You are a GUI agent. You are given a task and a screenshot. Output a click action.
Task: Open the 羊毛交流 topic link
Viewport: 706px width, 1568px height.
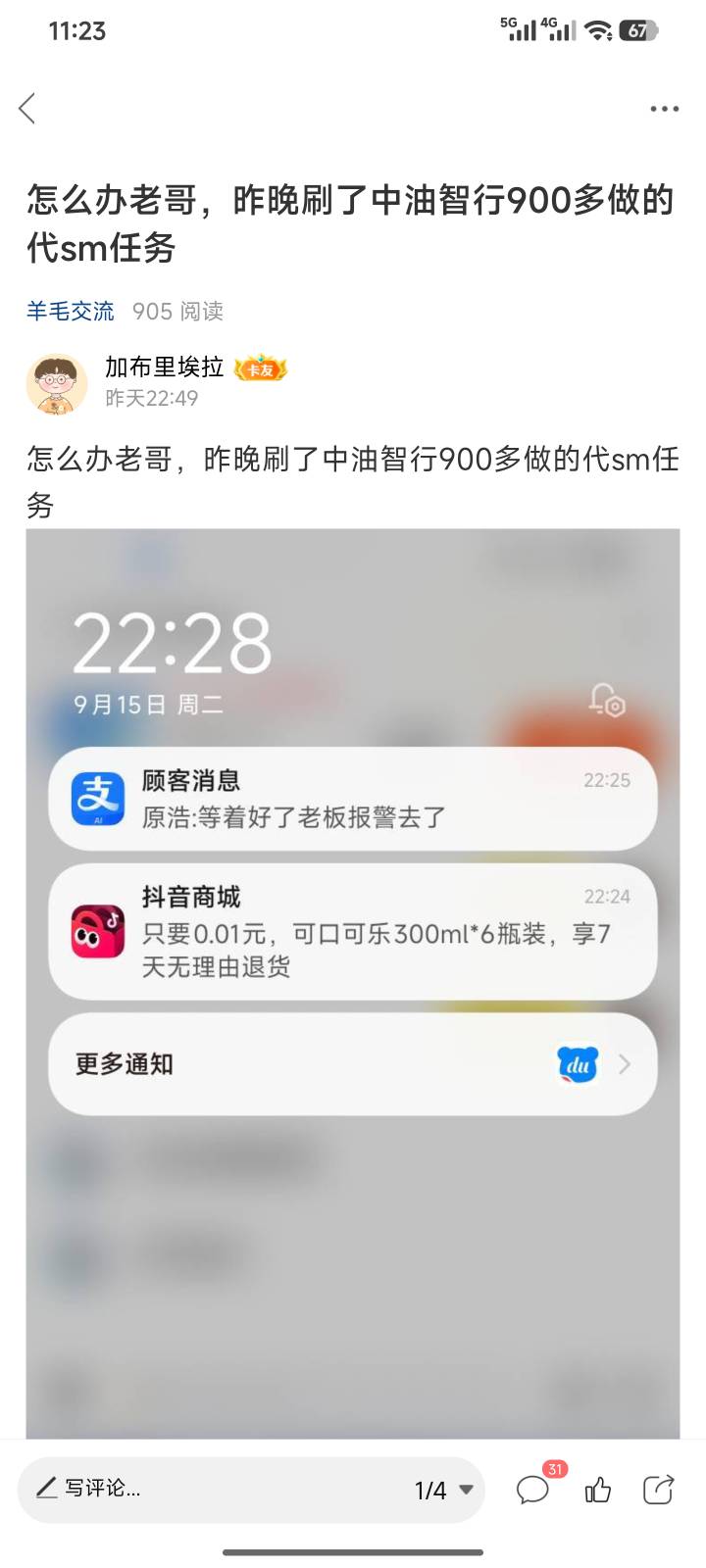(71, 312)
